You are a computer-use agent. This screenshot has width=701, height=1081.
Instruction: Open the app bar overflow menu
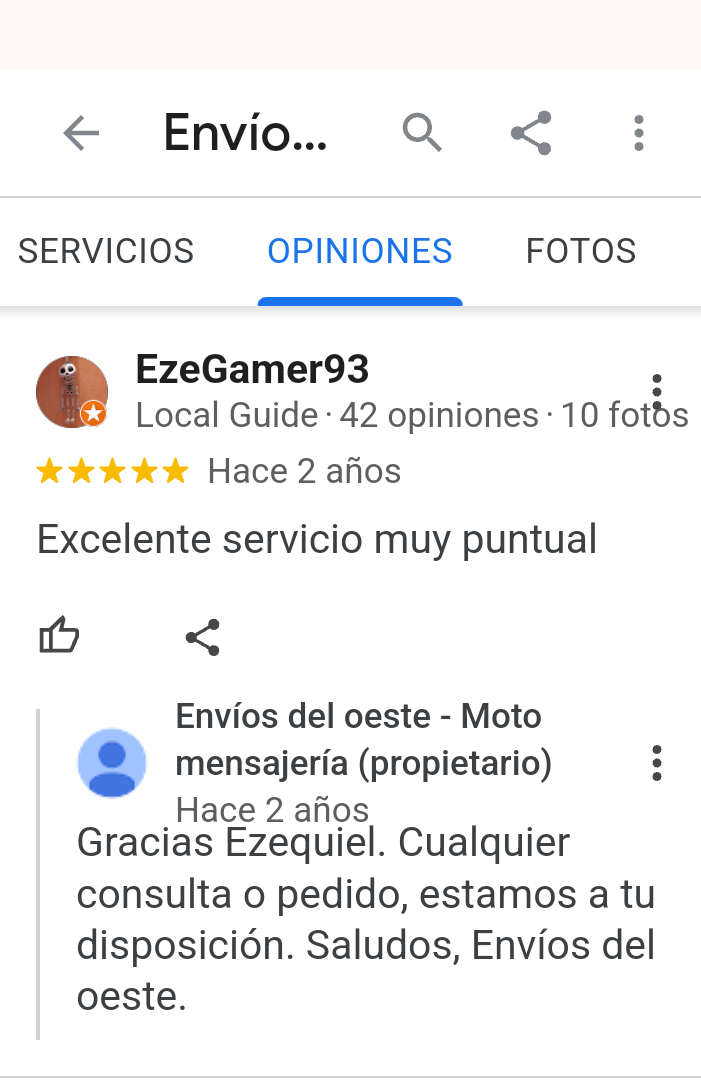638,133
